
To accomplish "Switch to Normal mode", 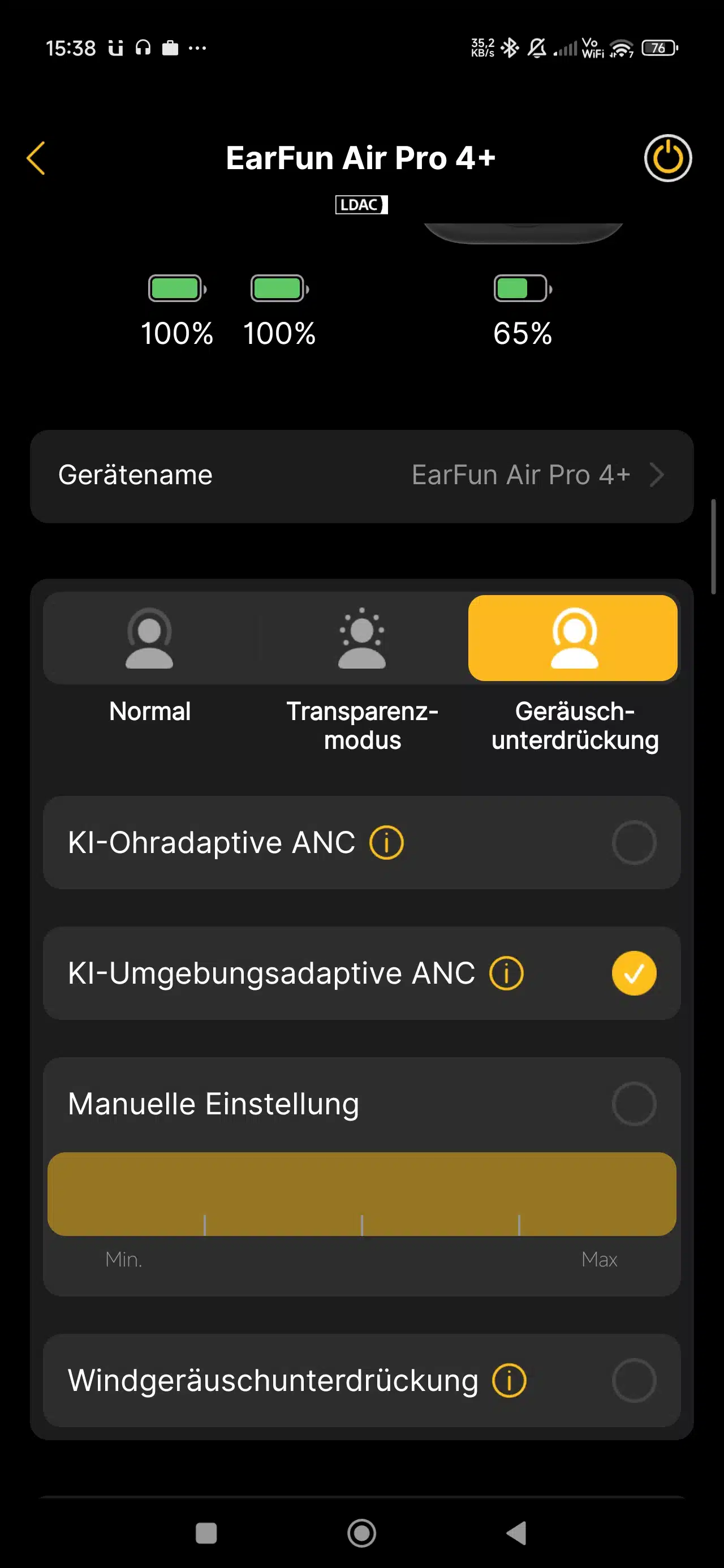I will [x=150, y=639].
